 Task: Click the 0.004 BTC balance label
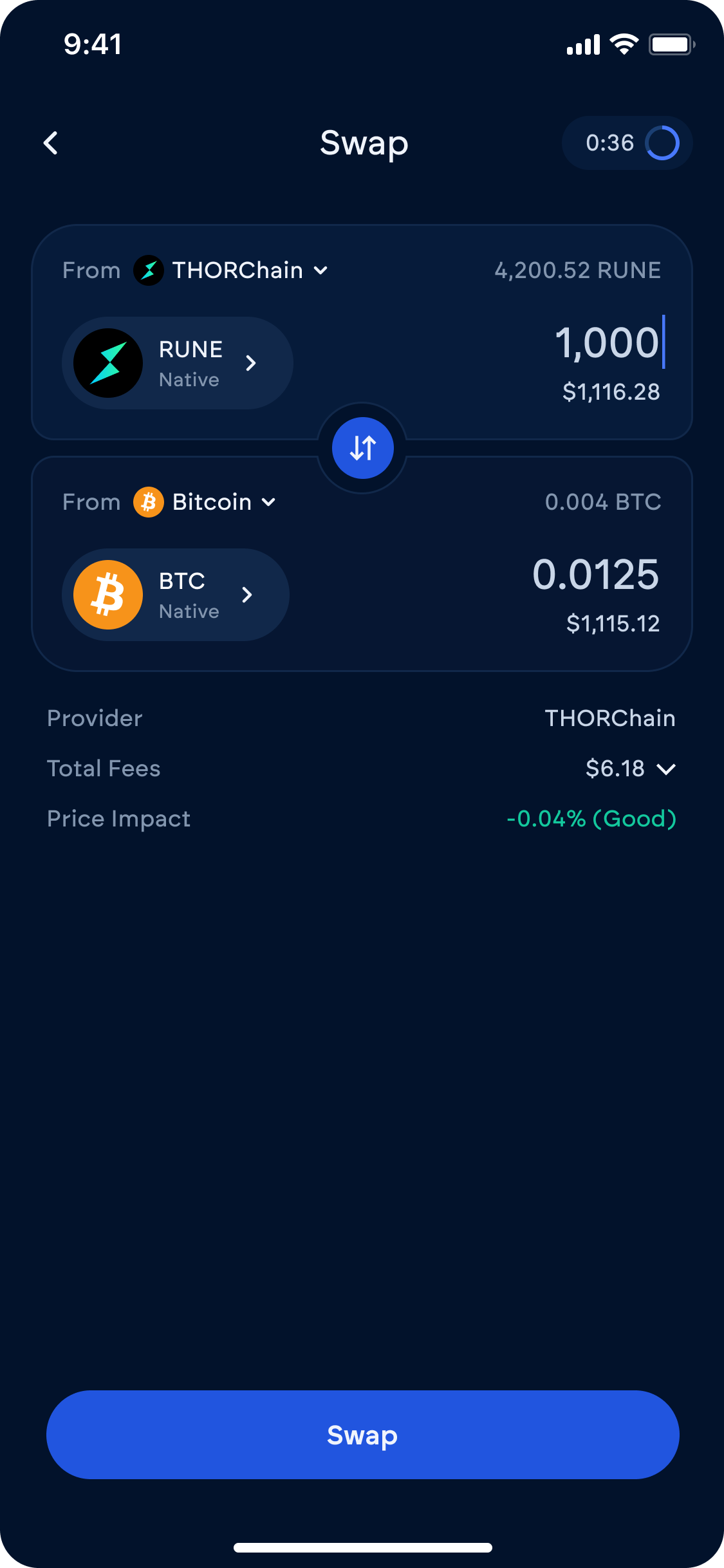[x=603, y=502]
